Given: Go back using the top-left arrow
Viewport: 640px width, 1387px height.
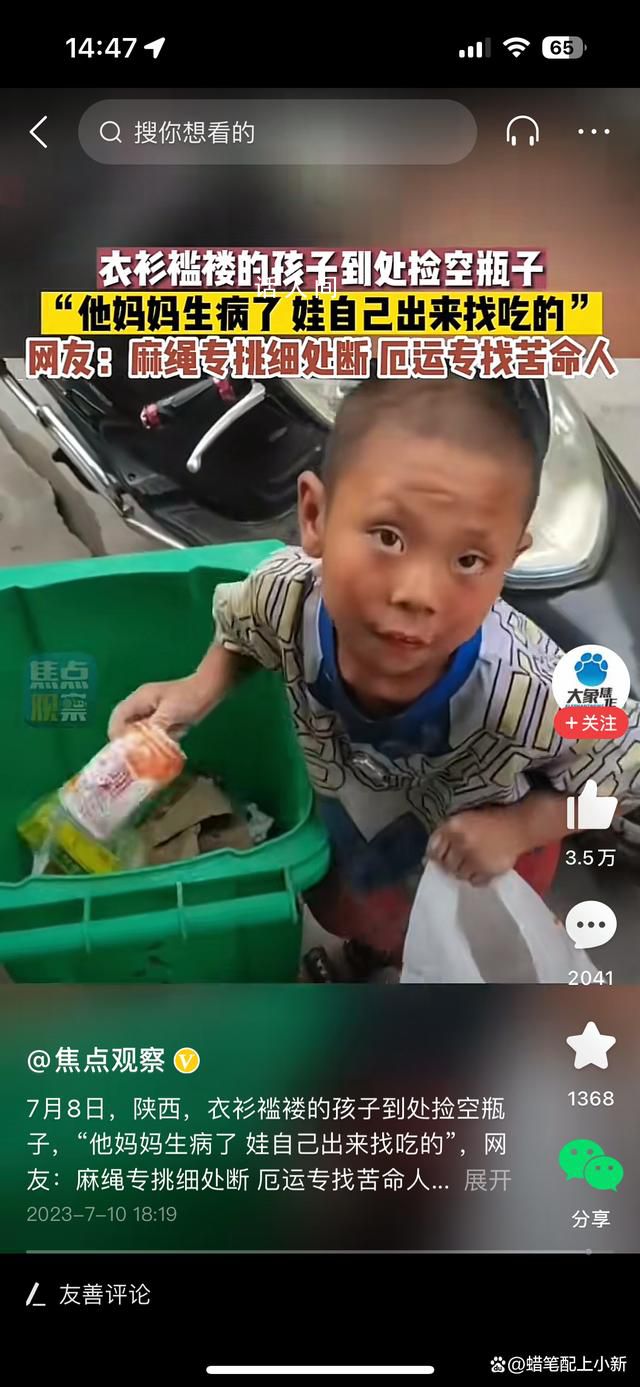Looking at the screenshot, I should tap(38, 132).
